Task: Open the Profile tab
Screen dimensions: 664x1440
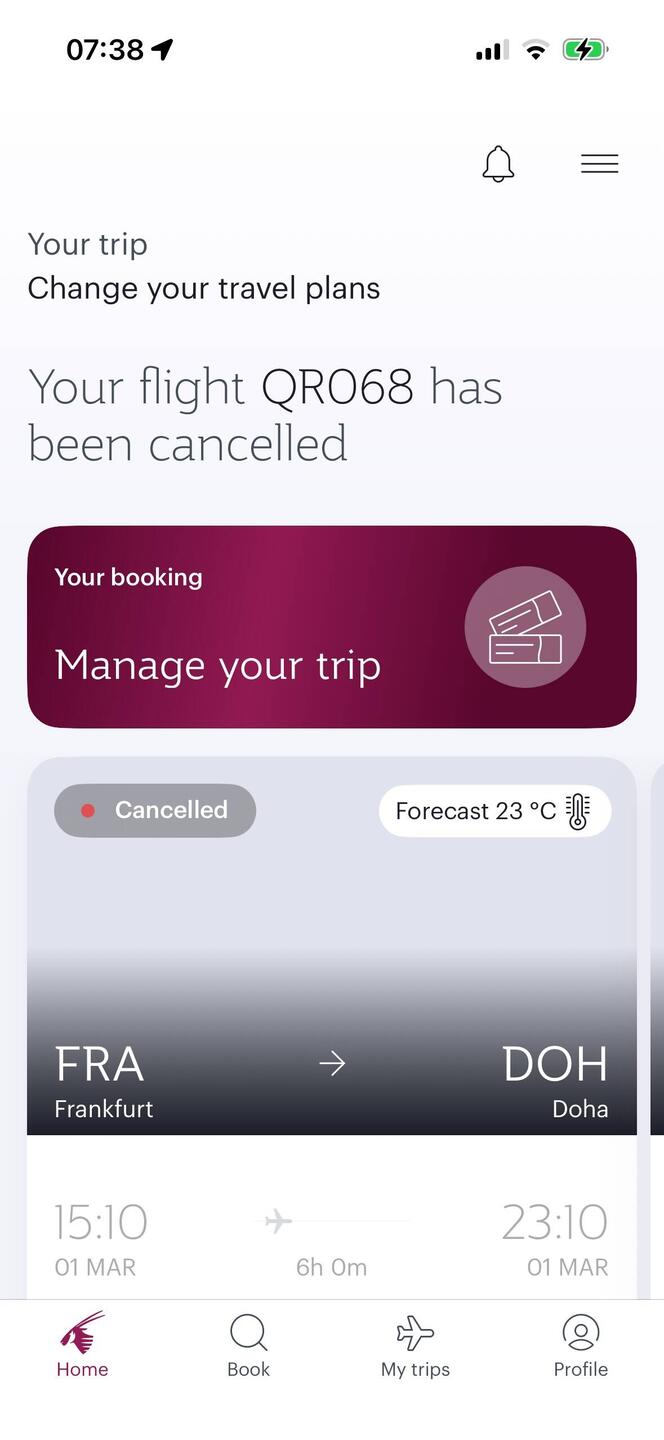Action: (581, 1346)
